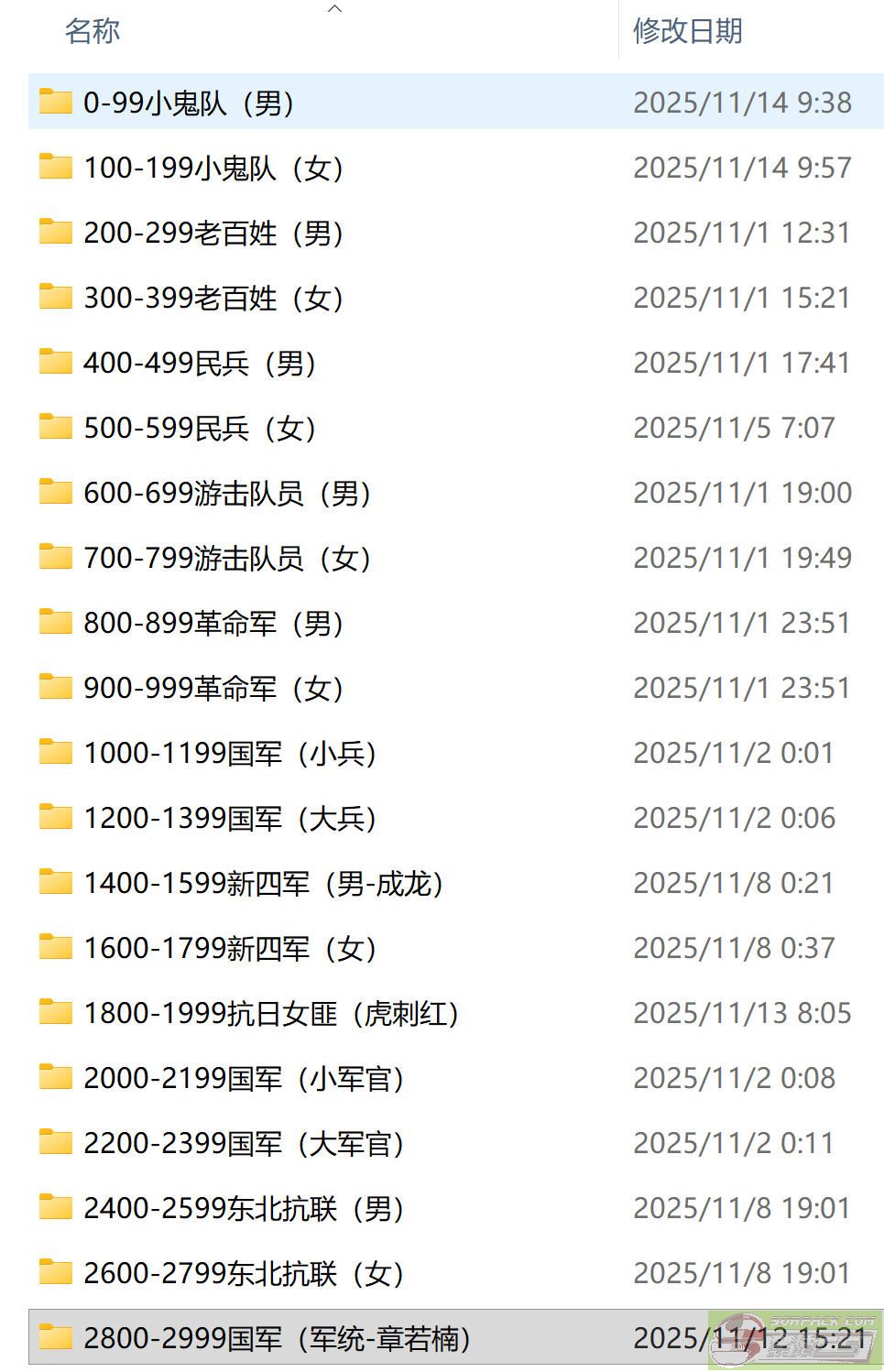Select the 500-599民兵（女）folder
The width and height of the screenshot is (884, 1372).
[x=197, y=427]
